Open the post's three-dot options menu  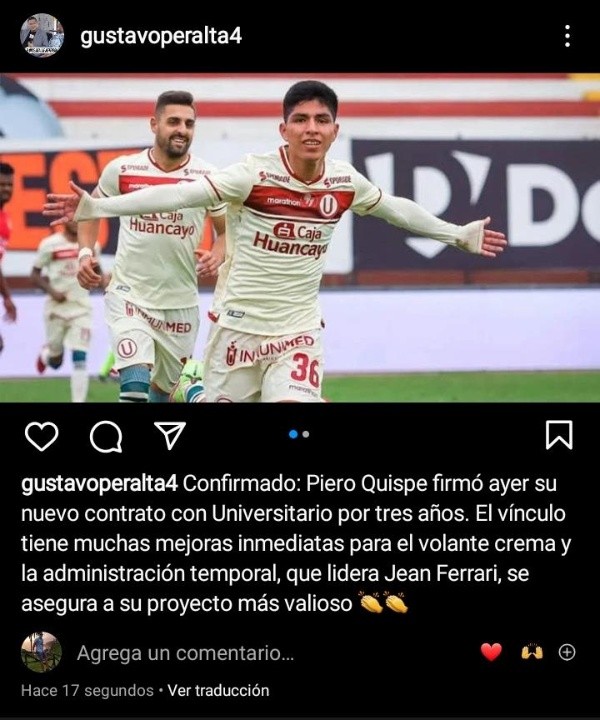(x=567, y=36)
